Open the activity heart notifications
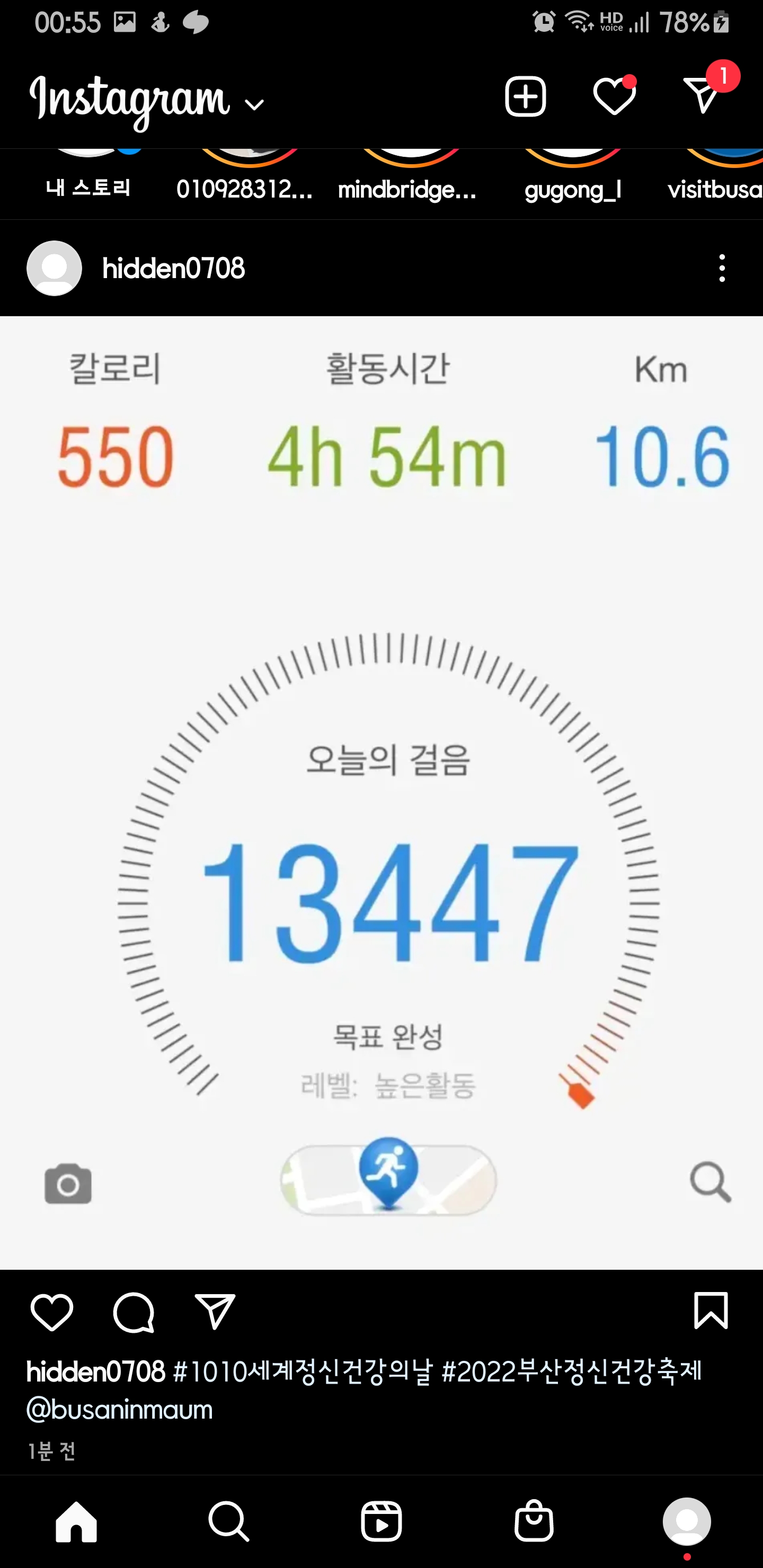 tap(614, 97)
